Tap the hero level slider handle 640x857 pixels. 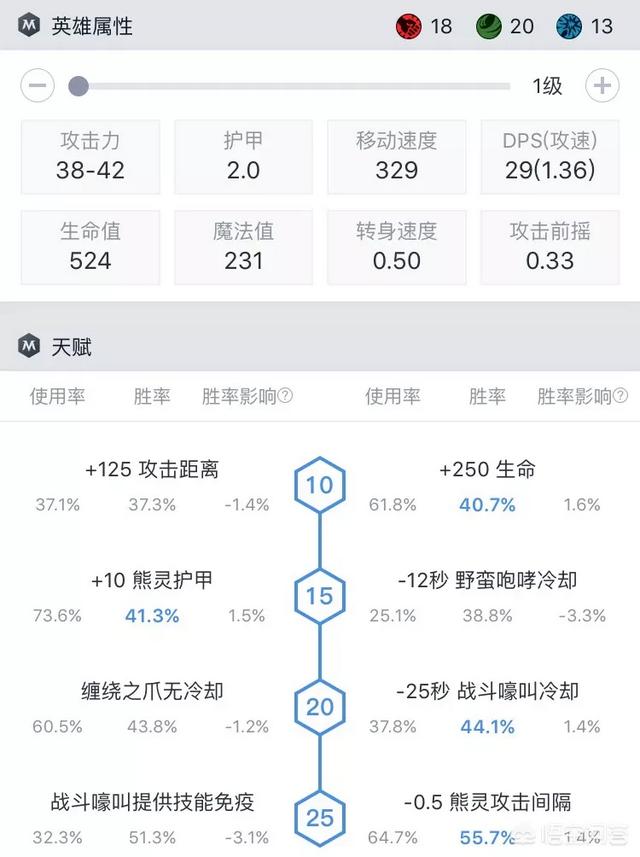pyautogui.click(x=79, y=86)
